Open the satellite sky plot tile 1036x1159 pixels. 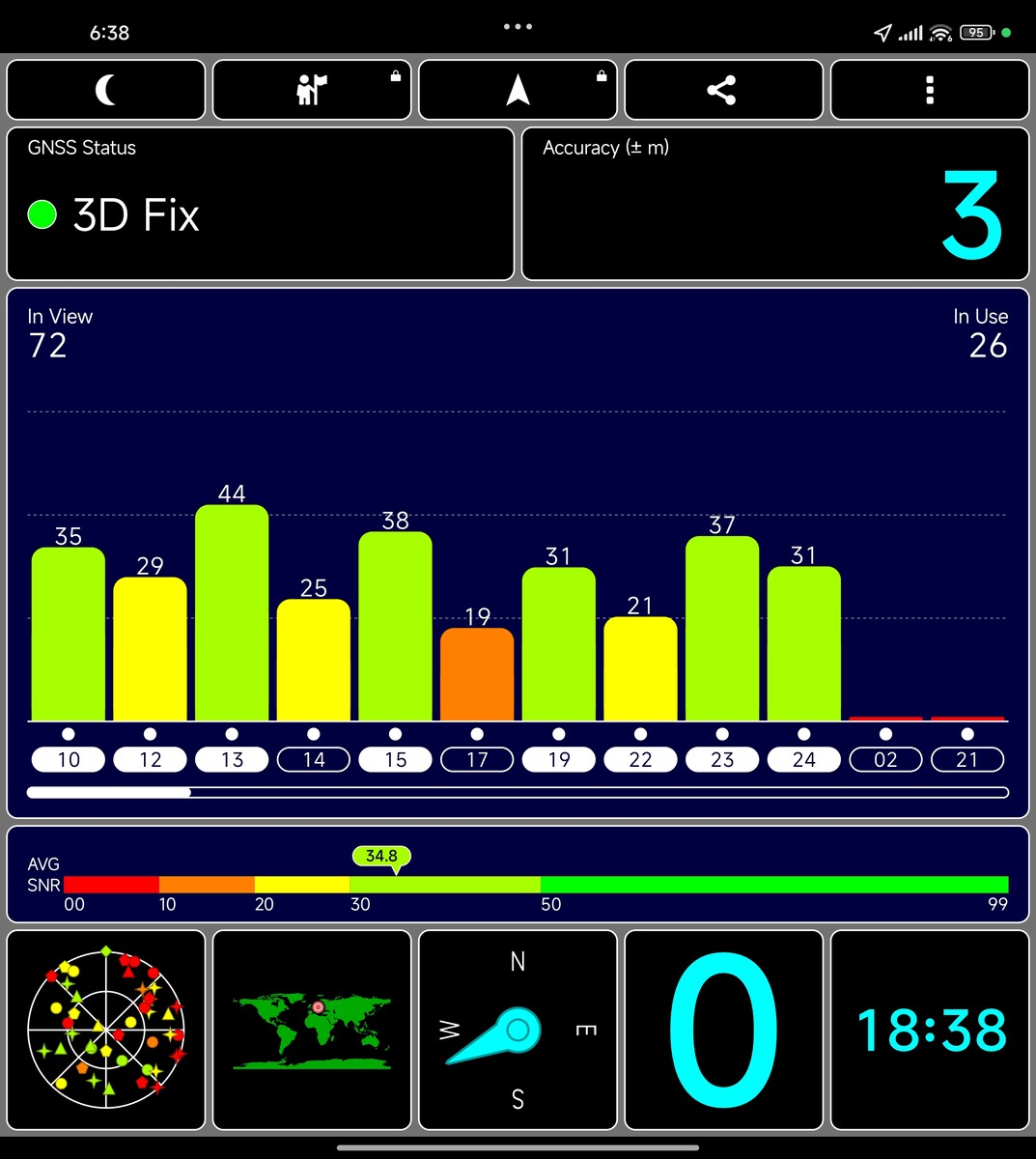[106, 1030]
